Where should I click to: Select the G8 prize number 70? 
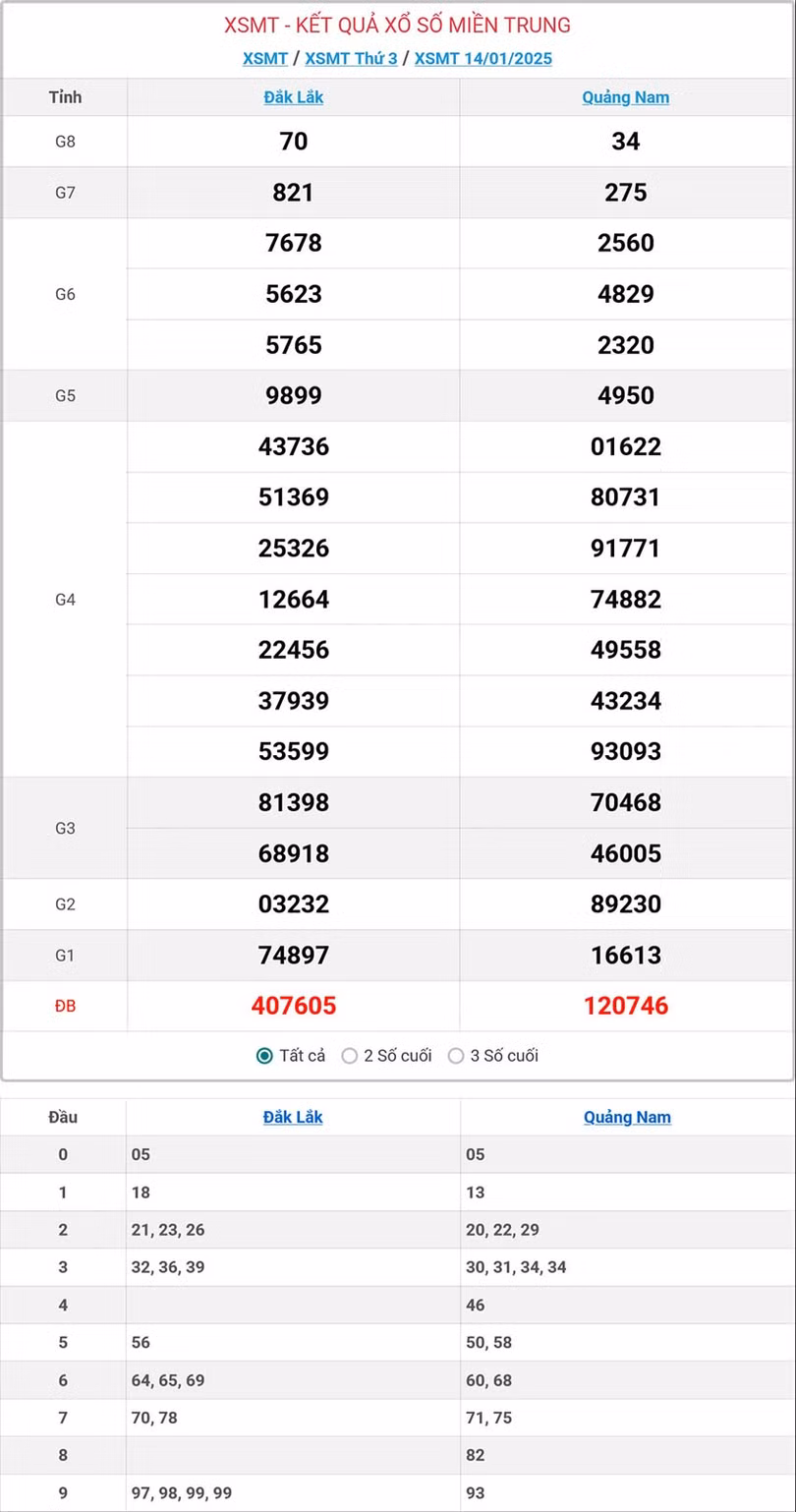[293, 142]
